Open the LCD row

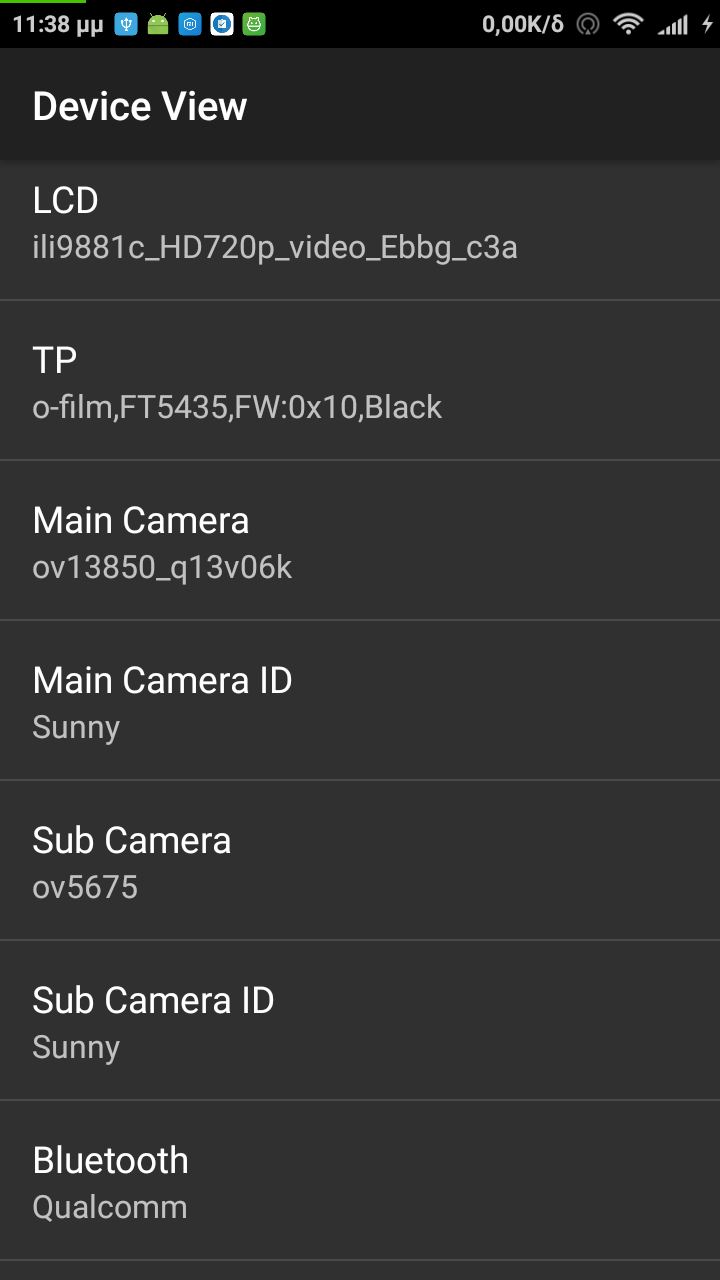[360, 224]
